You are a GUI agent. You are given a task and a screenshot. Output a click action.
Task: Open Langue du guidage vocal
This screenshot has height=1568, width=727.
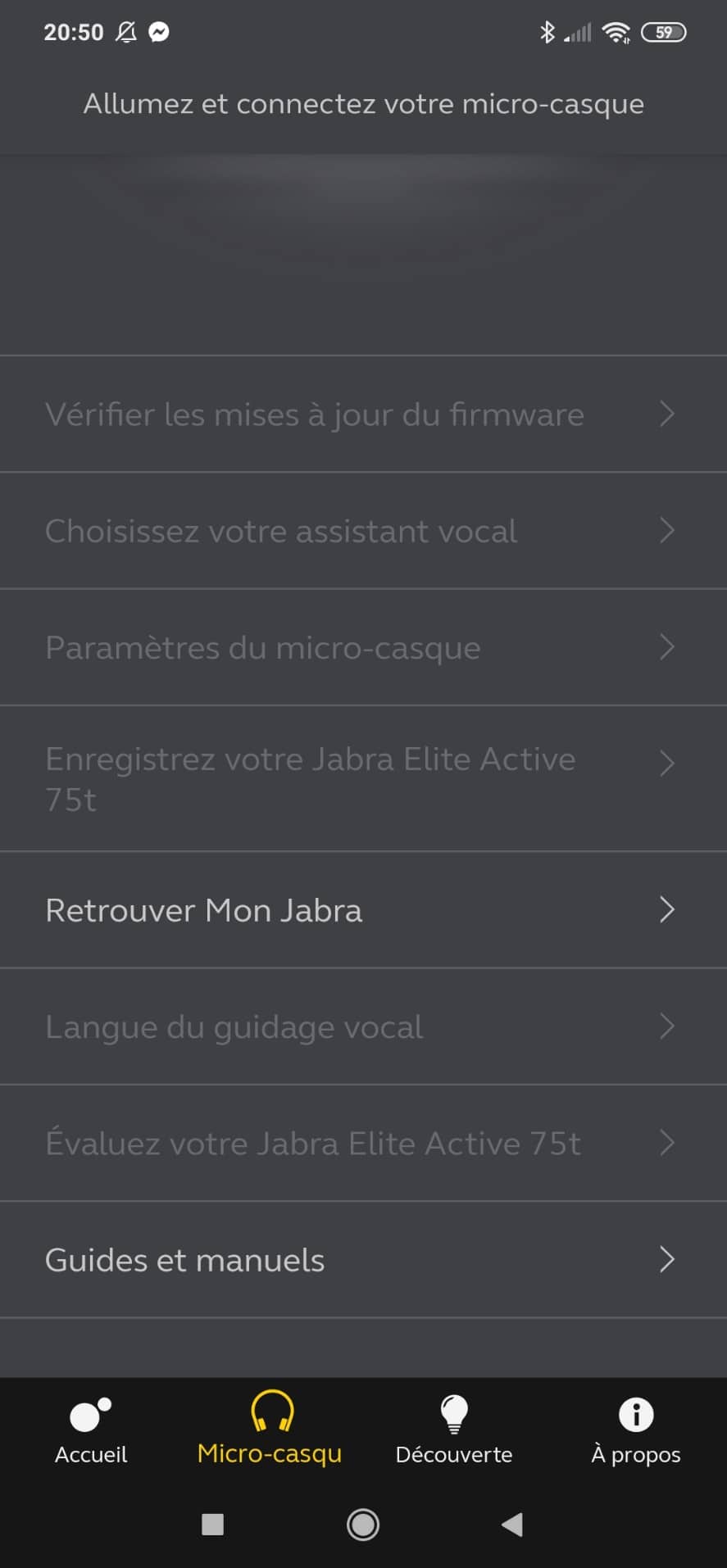point(363,1026)
